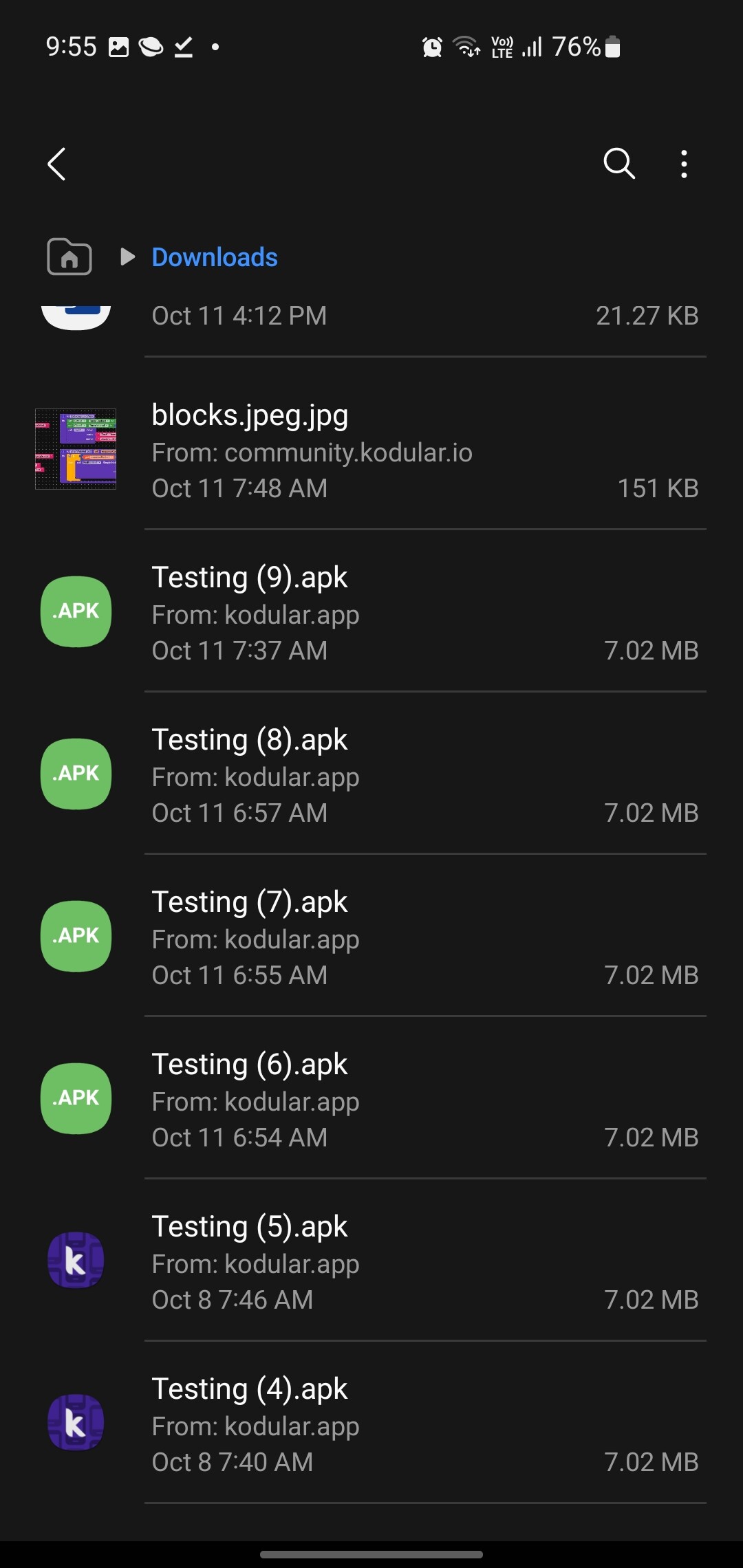Viewport: 743px width, 1568px height.
Task: Tap the navigation bar handle at screen bottom
Action: tap(371, 1554)
